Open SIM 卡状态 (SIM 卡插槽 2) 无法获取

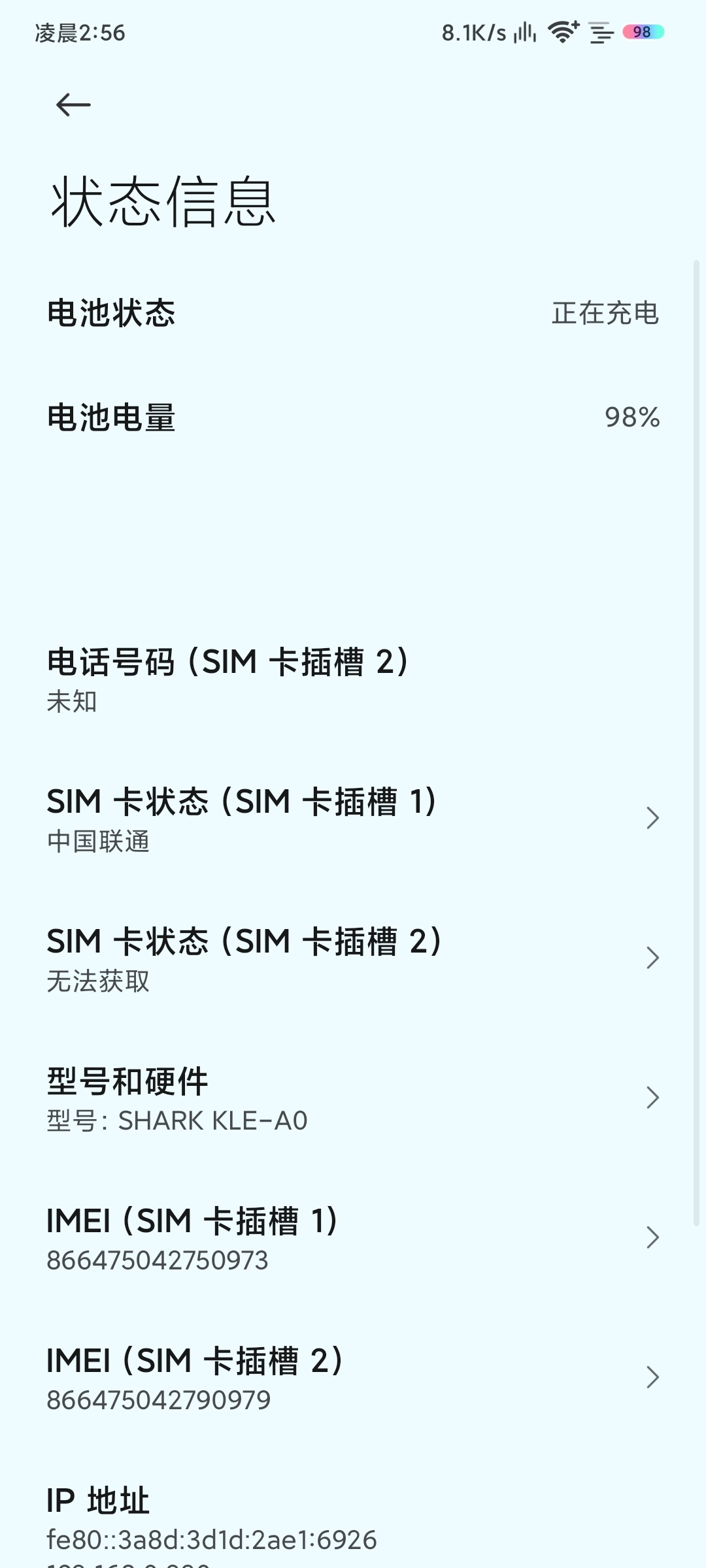353,958
